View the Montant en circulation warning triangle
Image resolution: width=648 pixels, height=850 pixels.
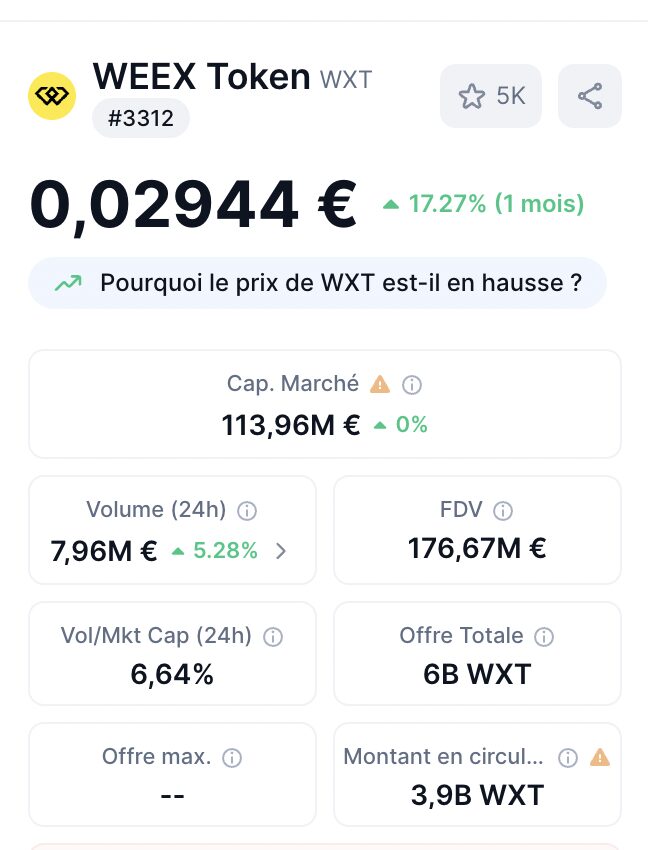pyautogui.click(x=600, y=758)
